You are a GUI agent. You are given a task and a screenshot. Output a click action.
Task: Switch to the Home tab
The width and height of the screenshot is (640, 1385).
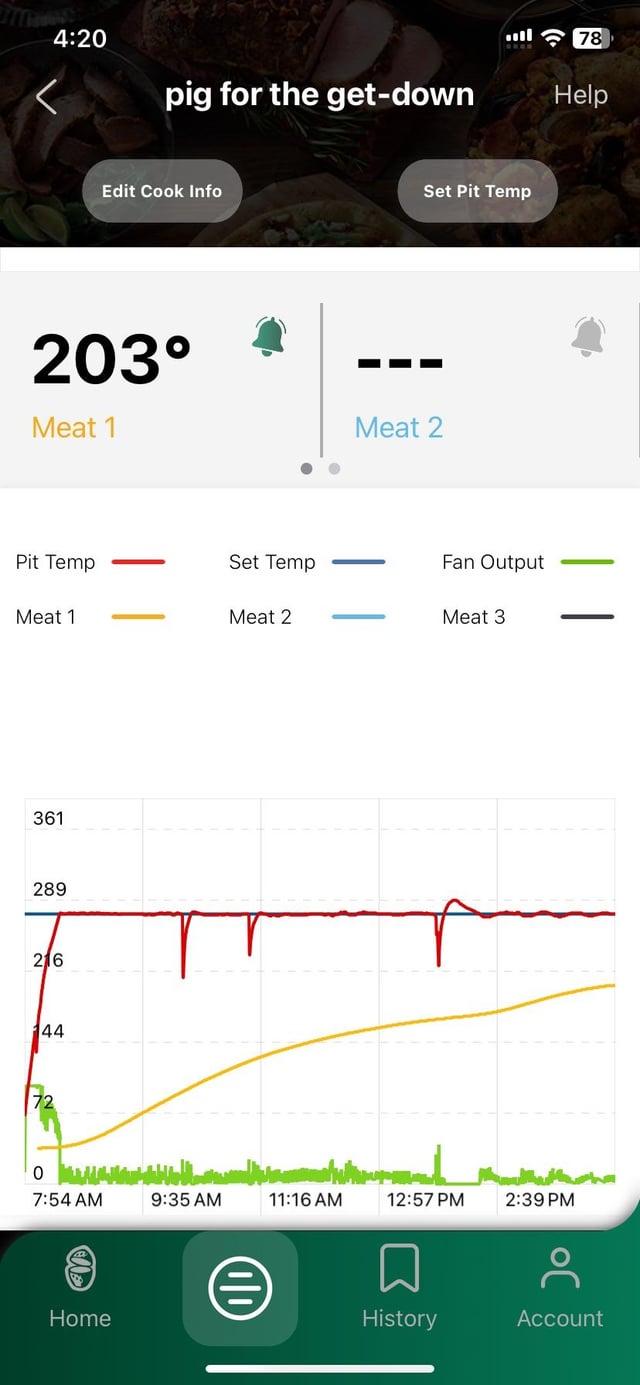(x=80, y=1288)
